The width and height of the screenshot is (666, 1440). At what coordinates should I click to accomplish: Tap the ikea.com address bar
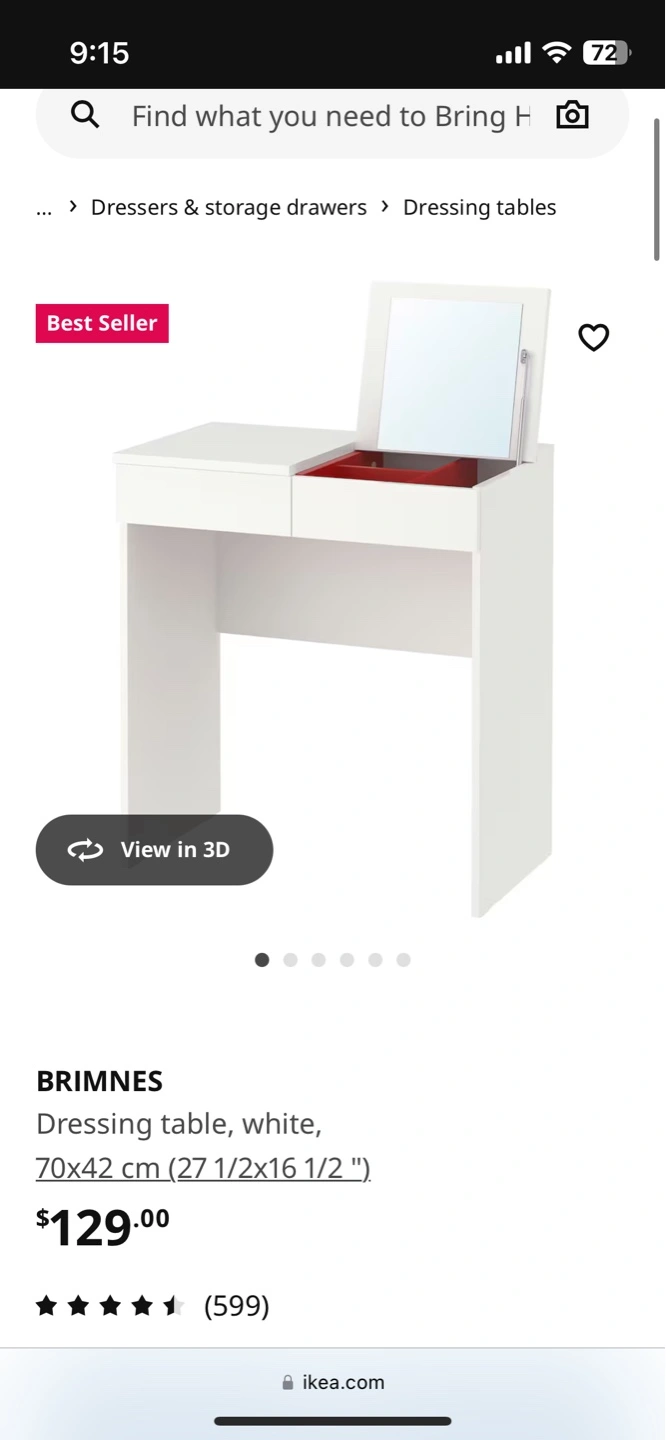pos(333,1382)
